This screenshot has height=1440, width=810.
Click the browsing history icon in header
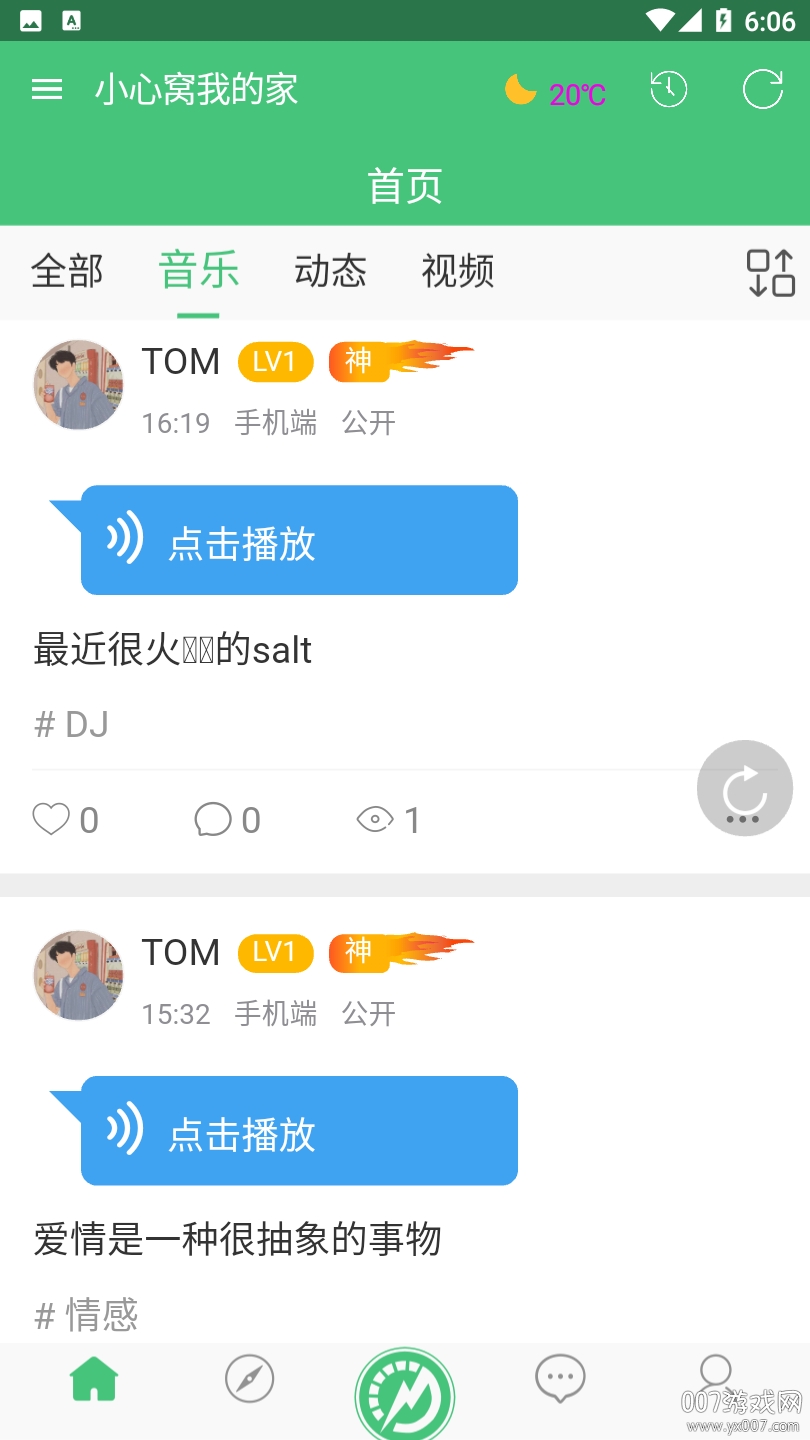coord(668,89)
